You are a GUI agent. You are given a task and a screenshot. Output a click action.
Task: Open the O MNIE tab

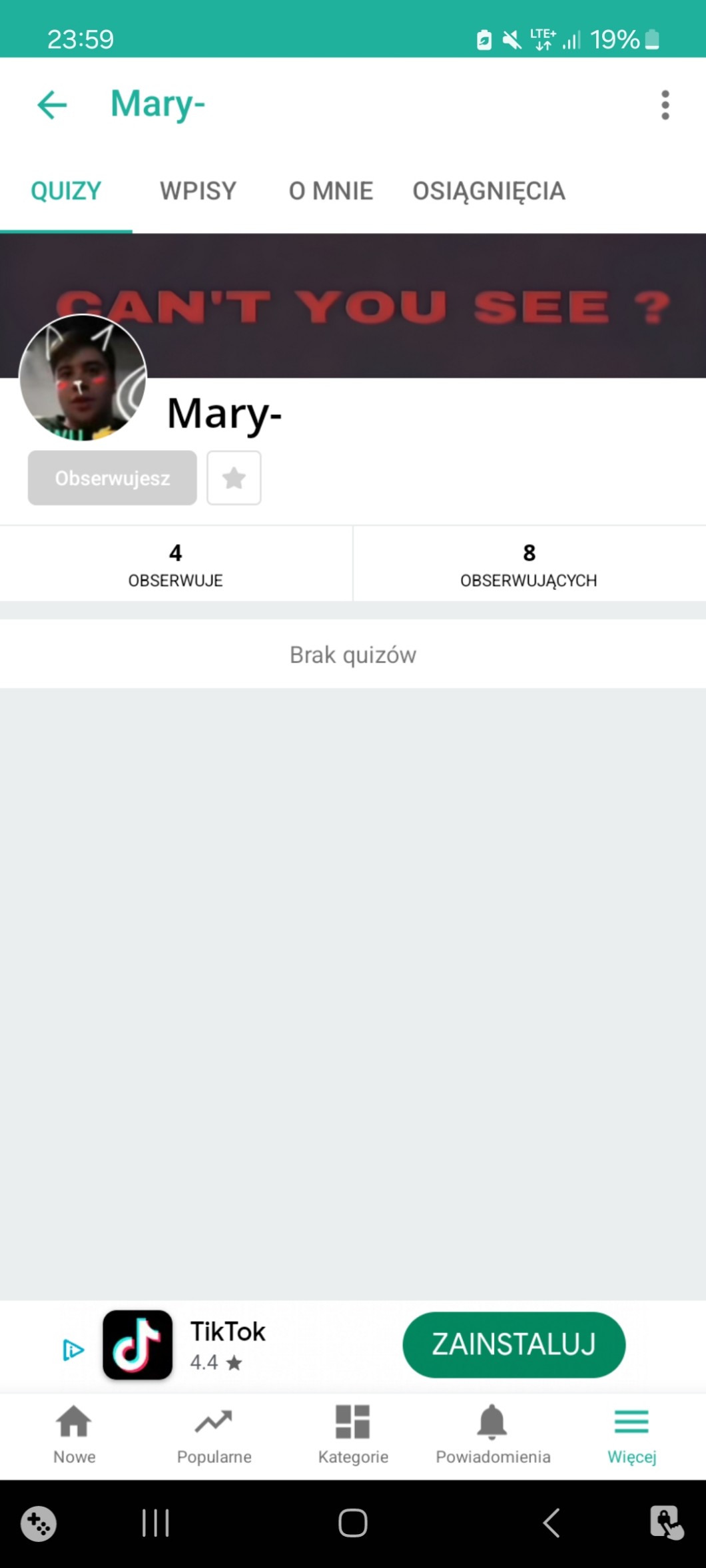tap(330, 191)
